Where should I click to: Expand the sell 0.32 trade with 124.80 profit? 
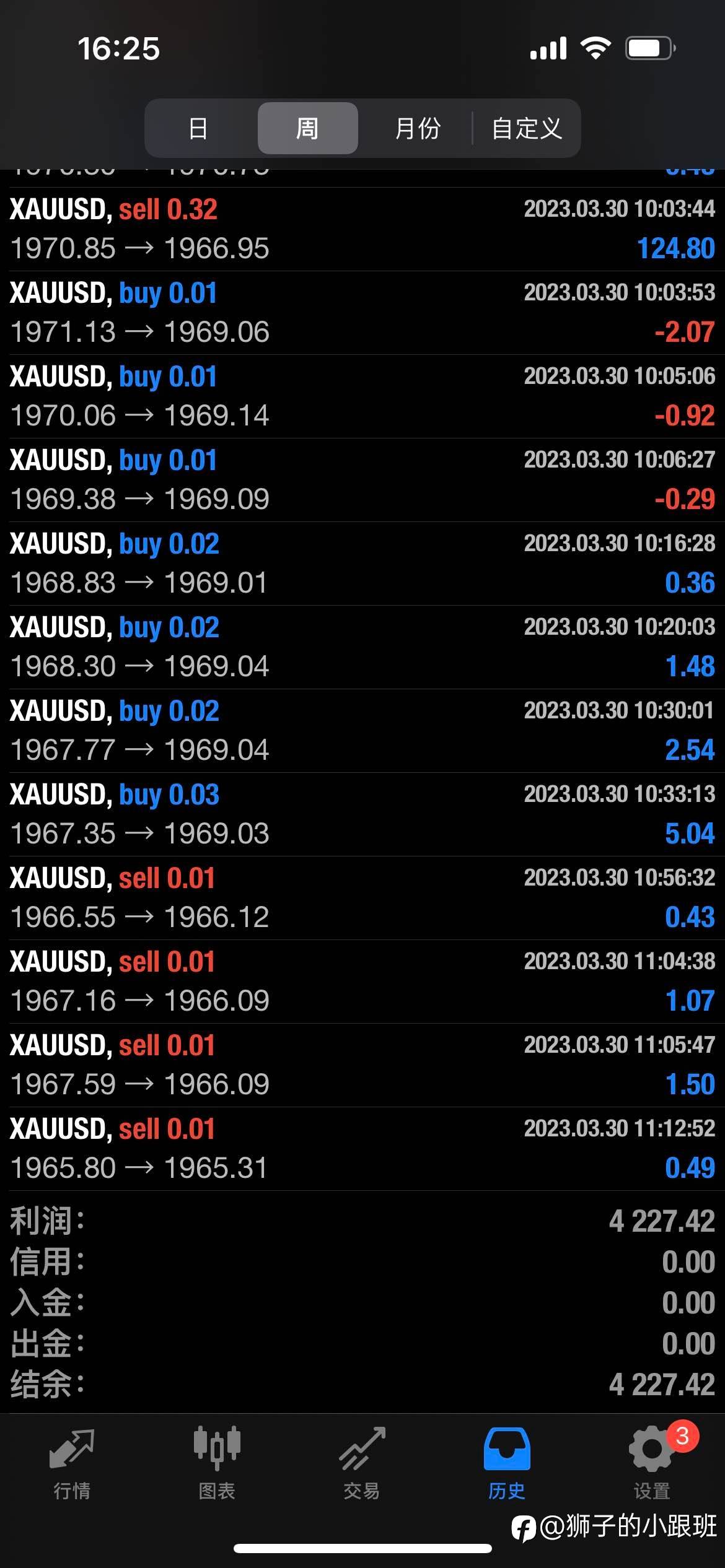[x=362, y=229]
